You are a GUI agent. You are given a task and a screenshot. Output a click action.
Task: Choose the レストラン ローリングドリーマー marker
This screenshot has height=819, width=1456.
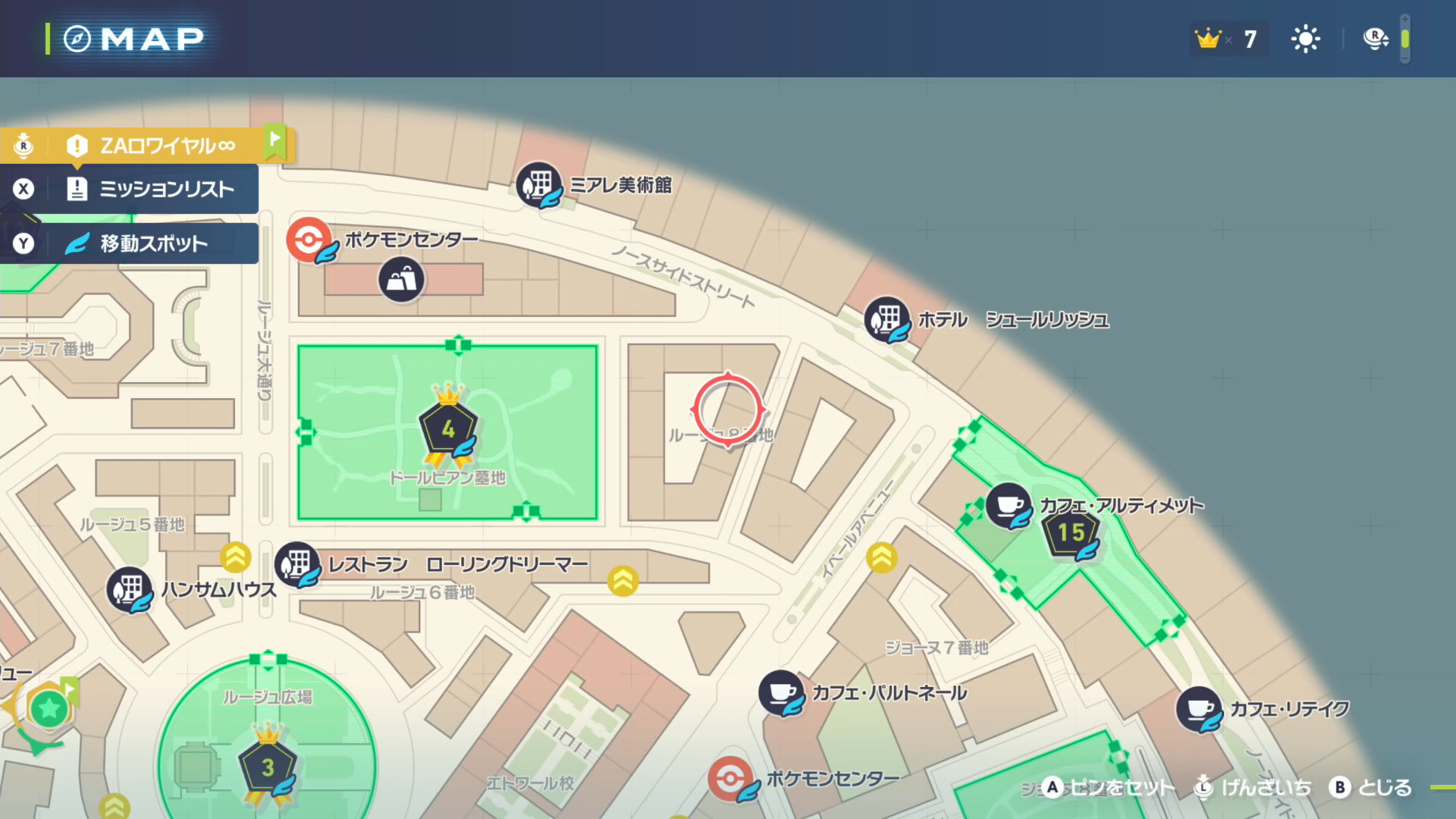tap(297, 565)
